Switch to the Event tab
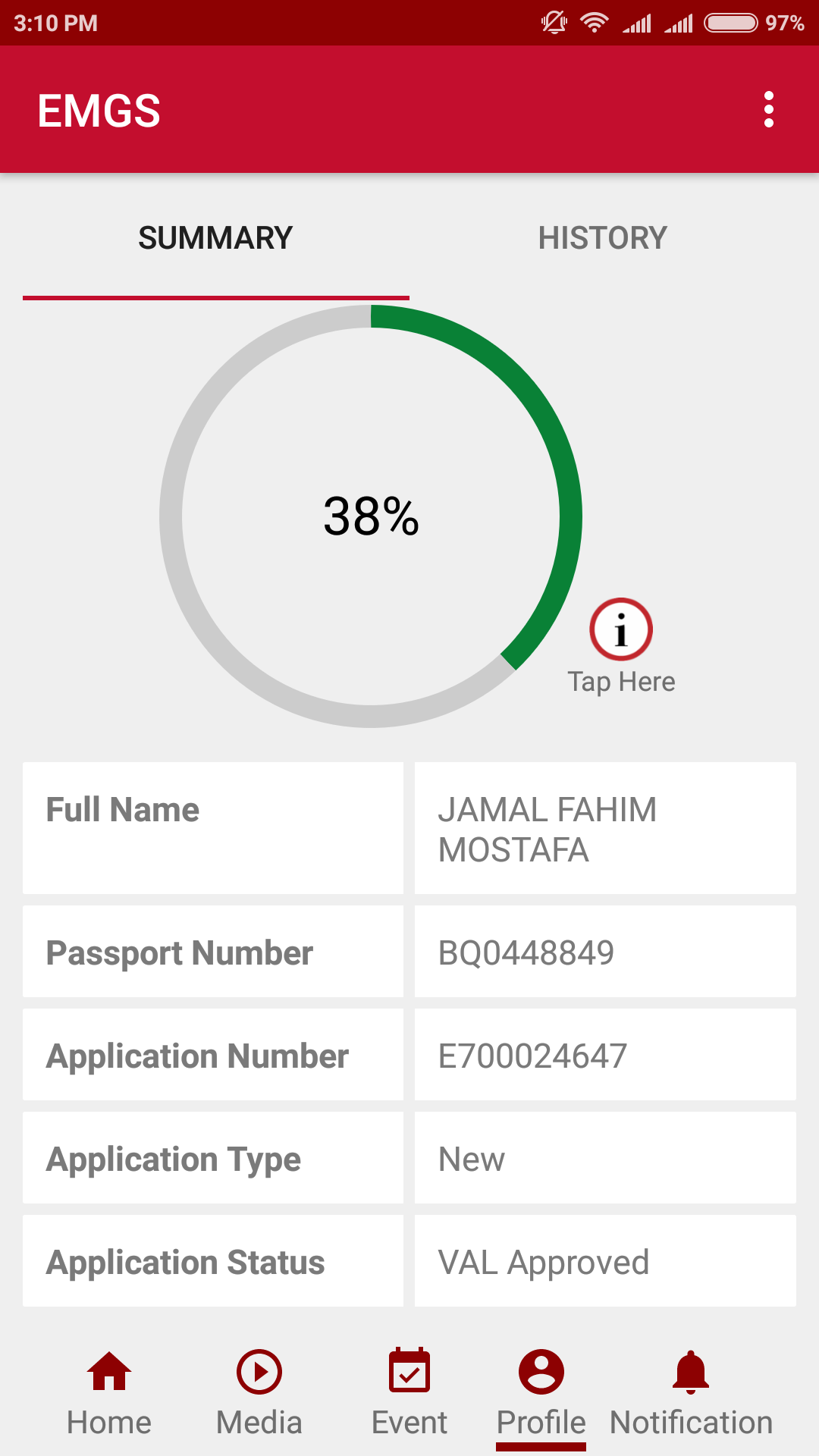 point(409,1393)
